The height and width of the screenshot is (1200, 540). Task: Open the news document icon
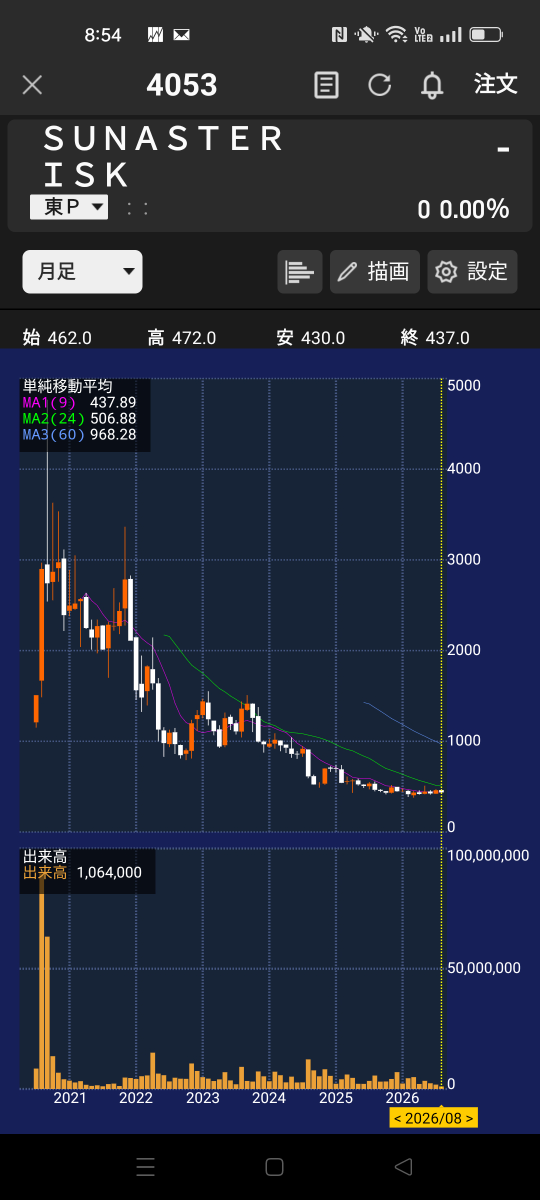[326, 85]
